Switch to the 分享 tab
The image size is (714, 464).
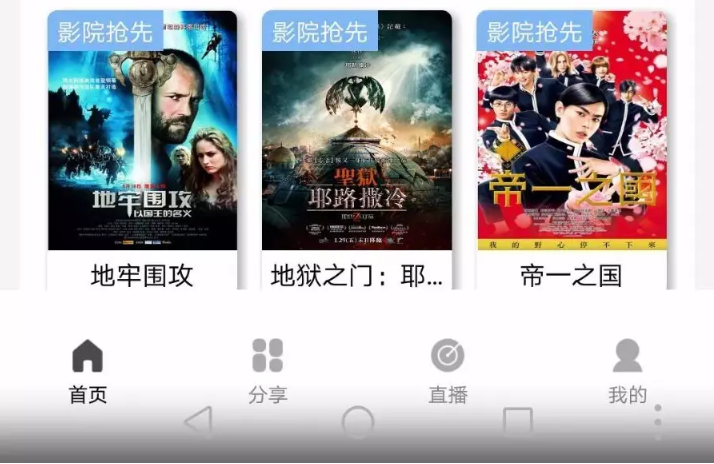coord(267,370)
